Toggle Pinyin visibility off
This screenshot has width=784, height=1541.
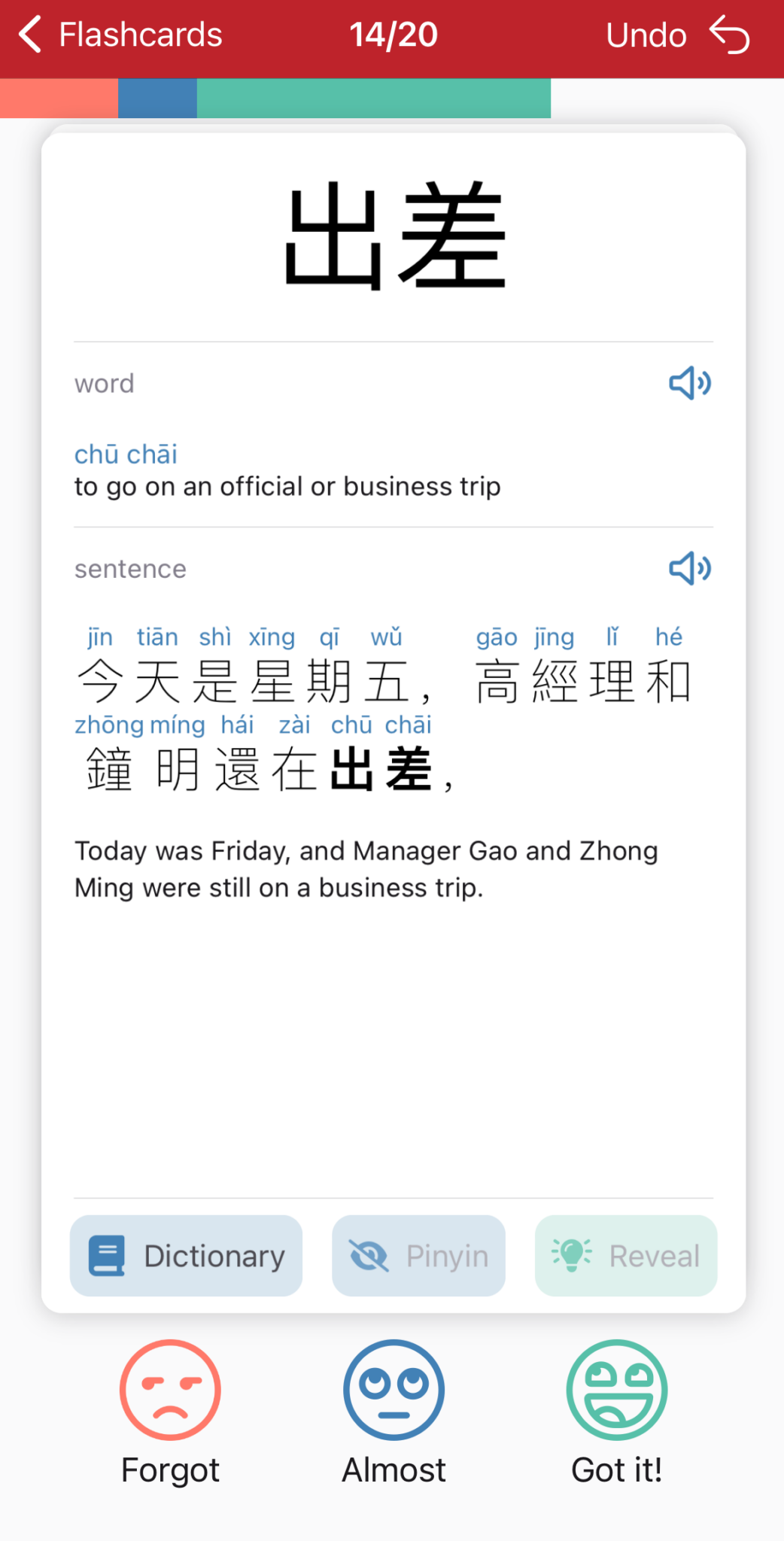pyautogui.click(x=418, y=1255)
